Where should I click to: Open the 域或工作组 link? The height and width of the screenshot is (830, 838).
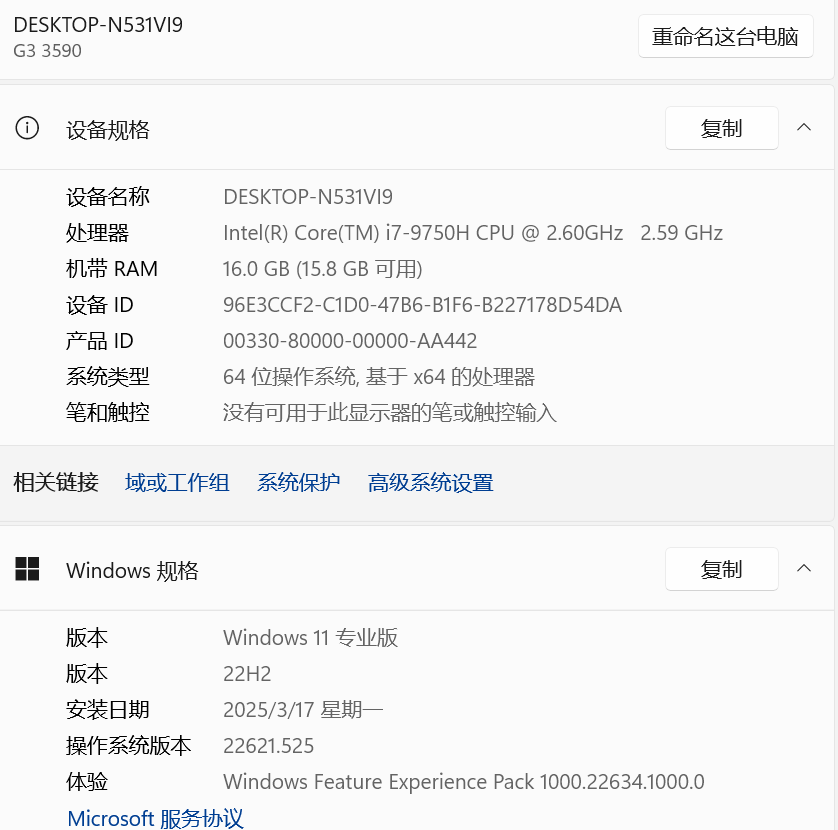(x=177, y=483)
